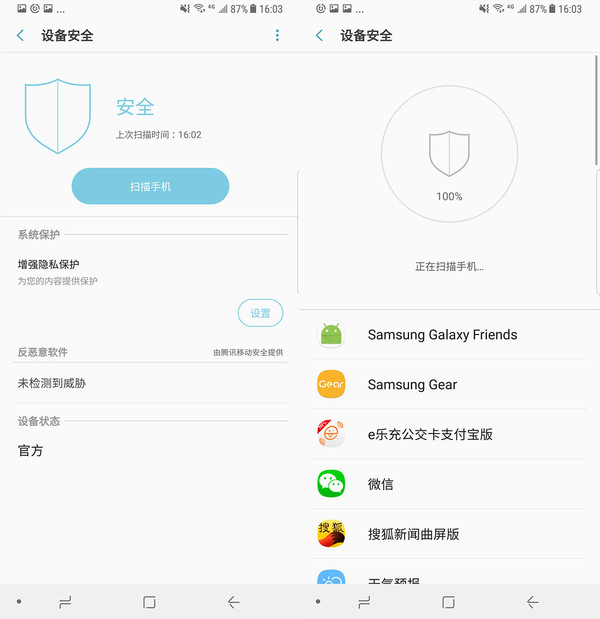Start scan with 扫描手机 button
This screenshot has width=600, height=619.
[150, 186]
